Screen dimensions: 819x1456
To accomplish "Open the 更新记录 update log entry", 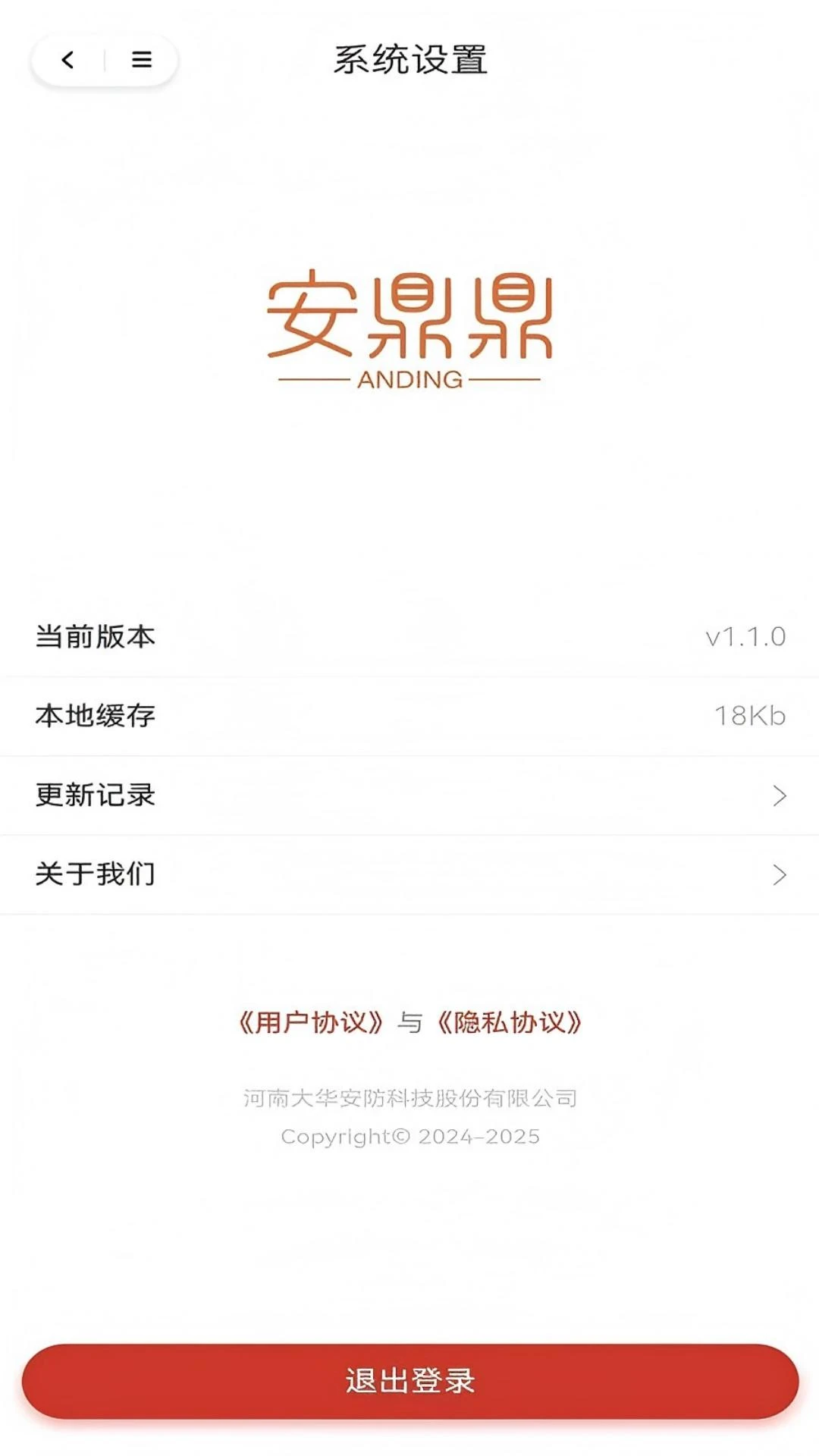I will click(x=409, y=795).
